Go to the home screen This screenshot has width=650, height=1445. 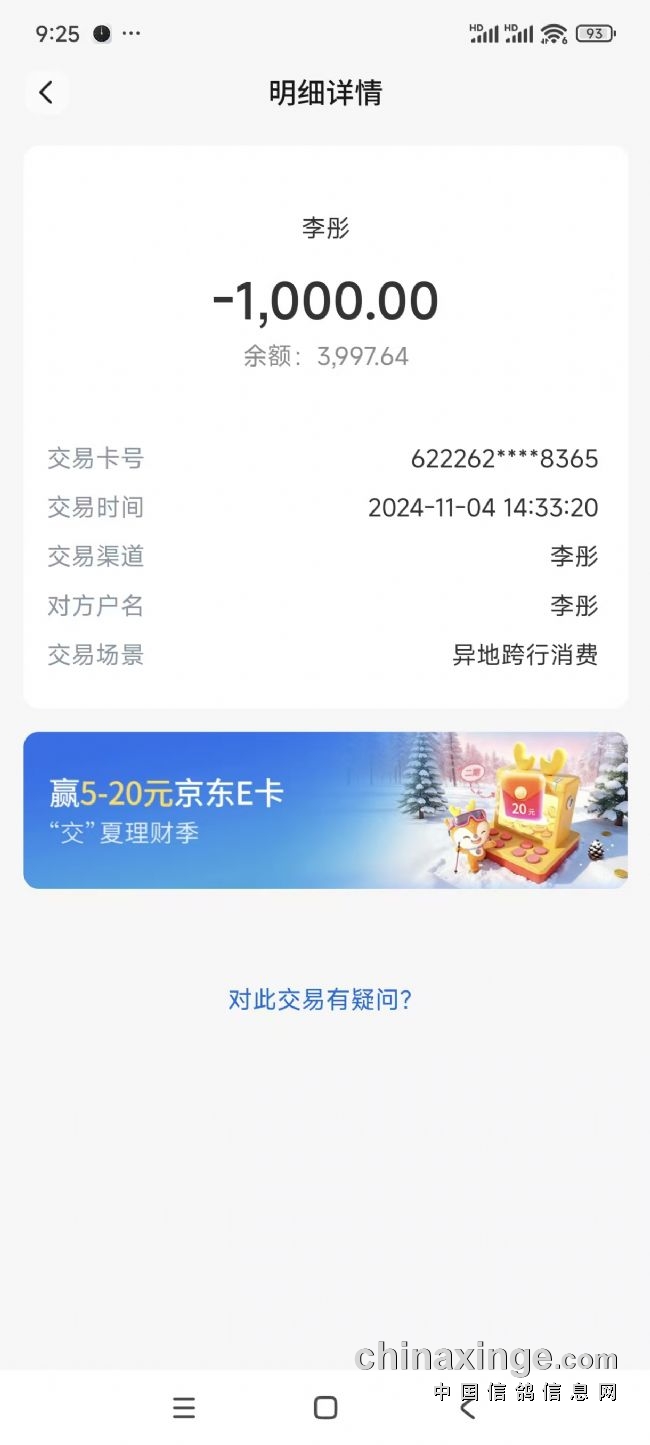[325, 1408]
